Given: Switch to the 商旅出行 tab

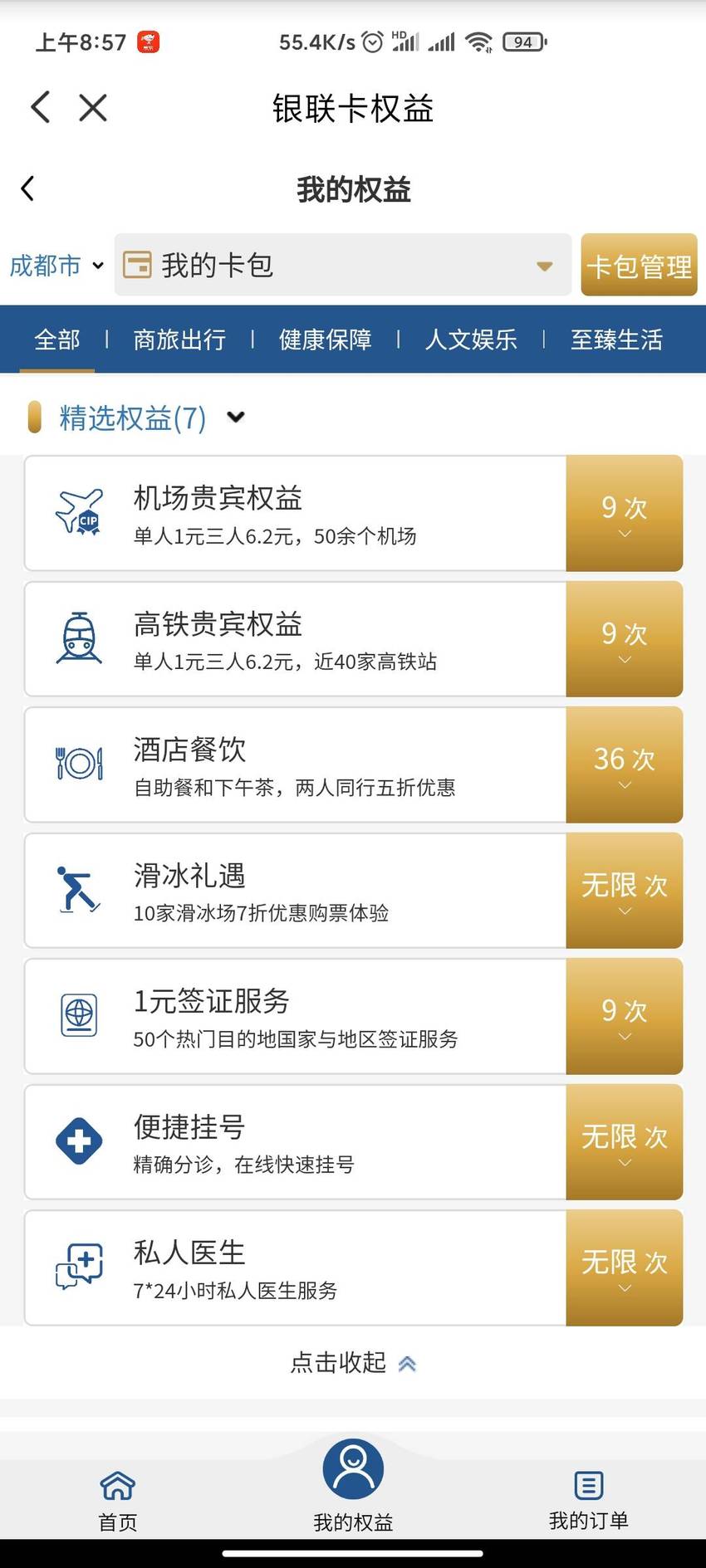Looking at the screenshot, I should pos(179,339).
